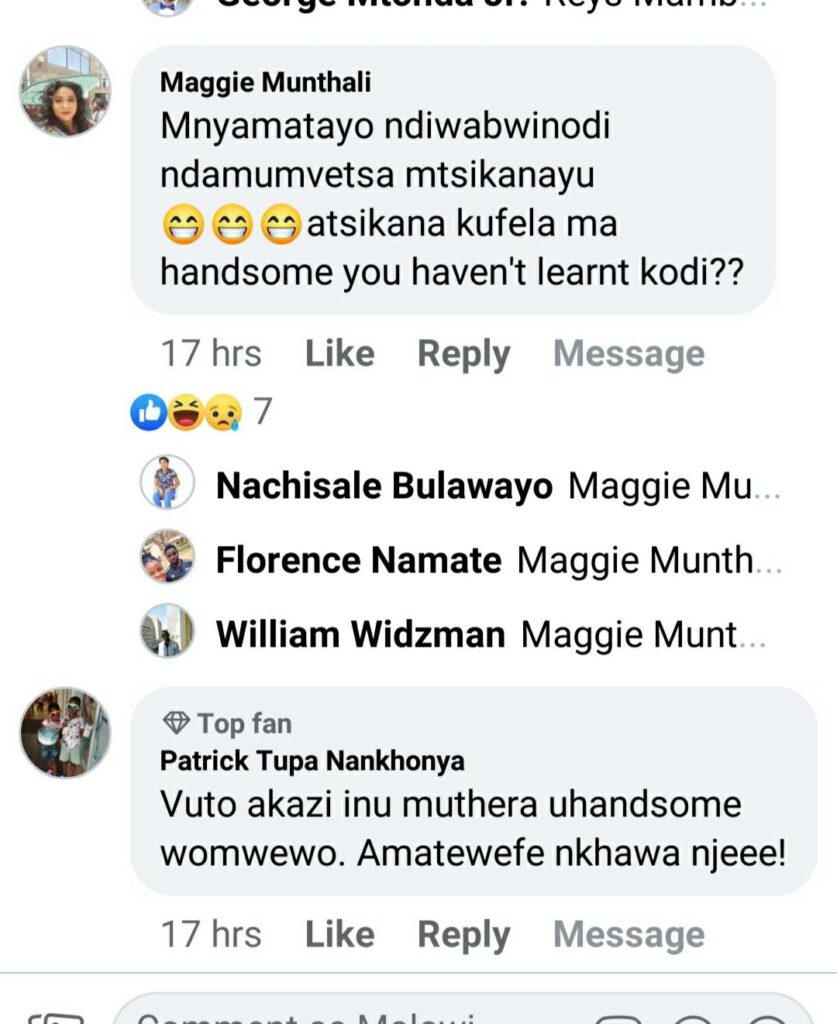The image size is (837, 1024).
Task: Message Maggie Munthali from her comment
Action: pos(628,354)
